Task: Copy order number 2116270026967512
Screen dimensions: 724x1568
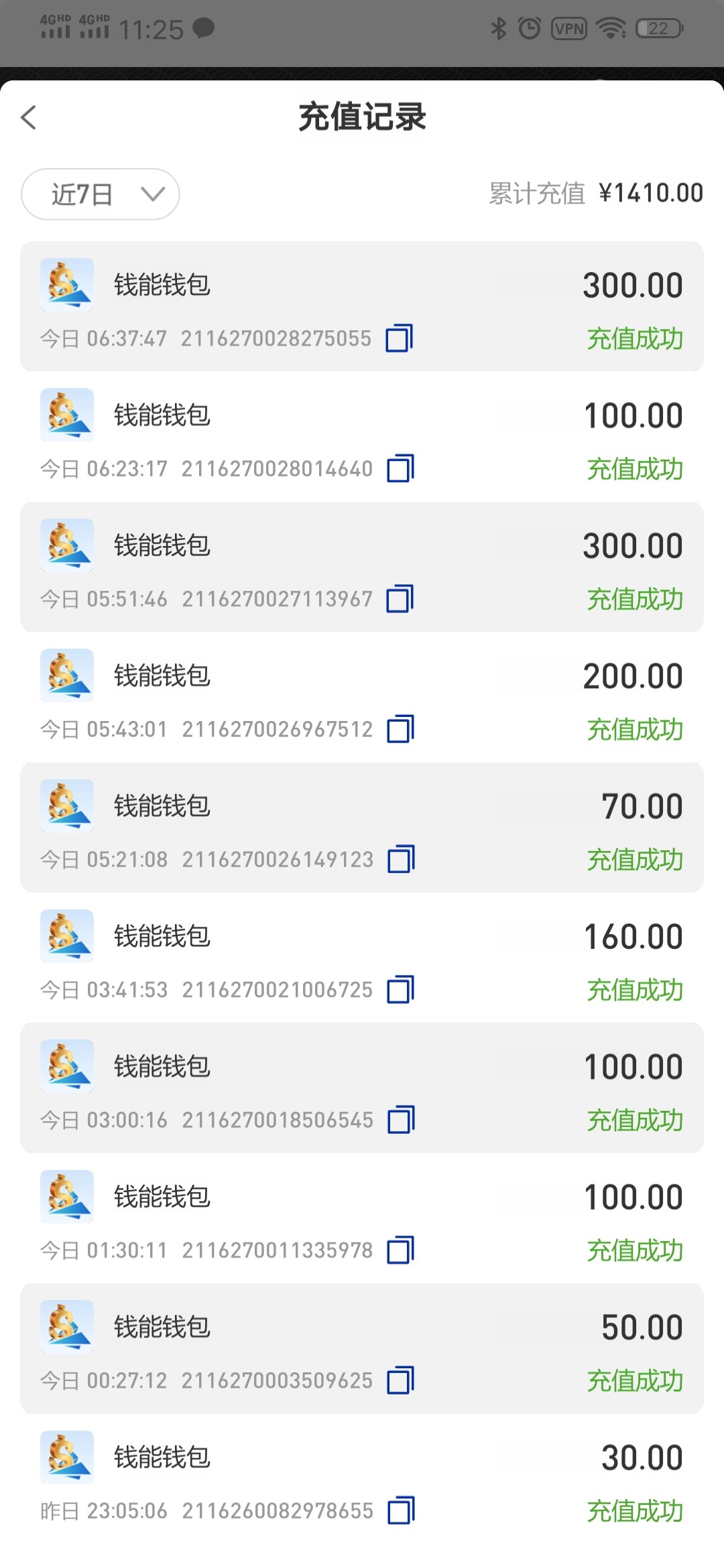Action: 401,729
